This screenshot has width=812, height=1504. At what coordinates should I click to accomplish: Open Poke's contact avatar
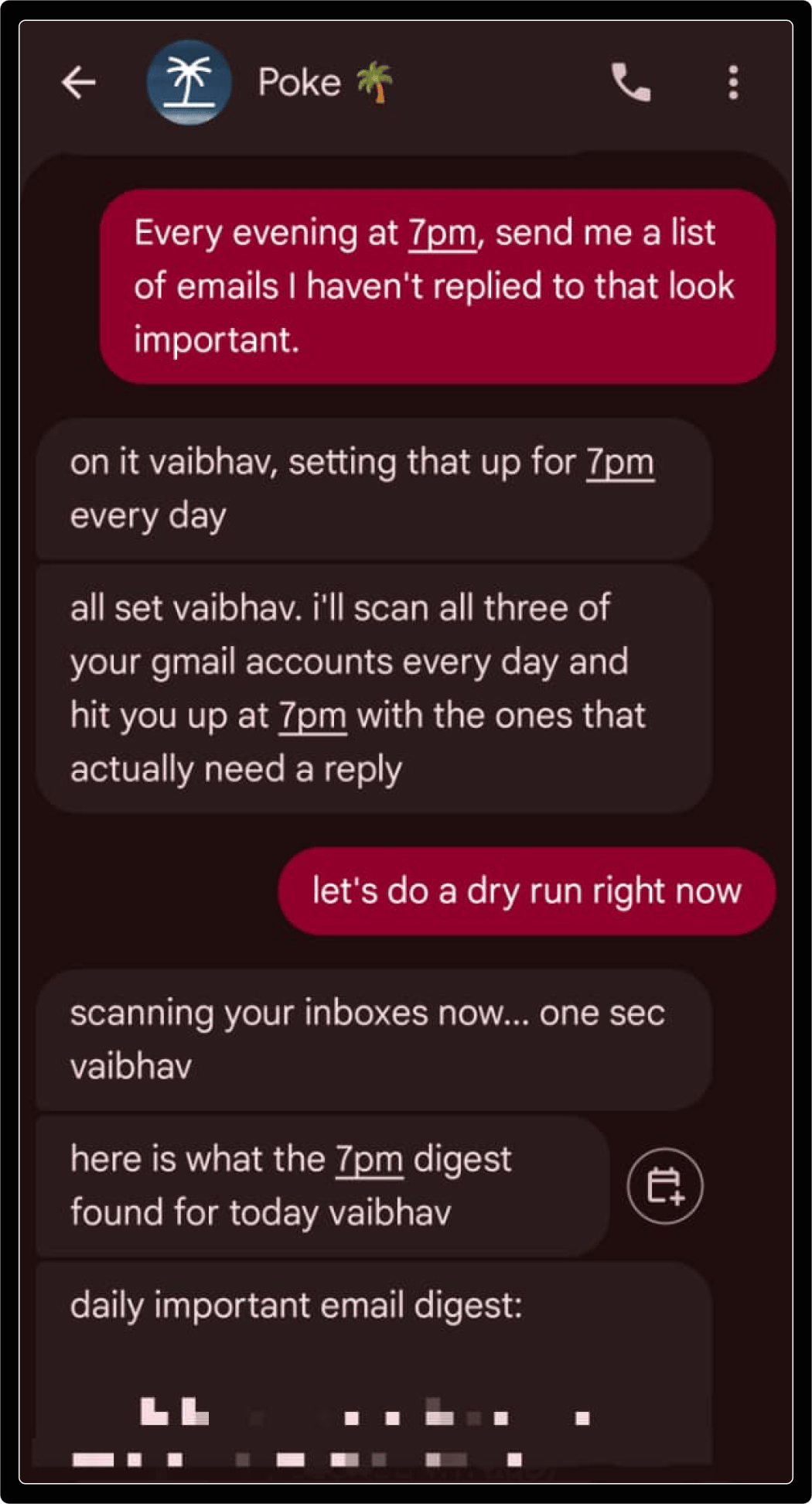point(189,82)
